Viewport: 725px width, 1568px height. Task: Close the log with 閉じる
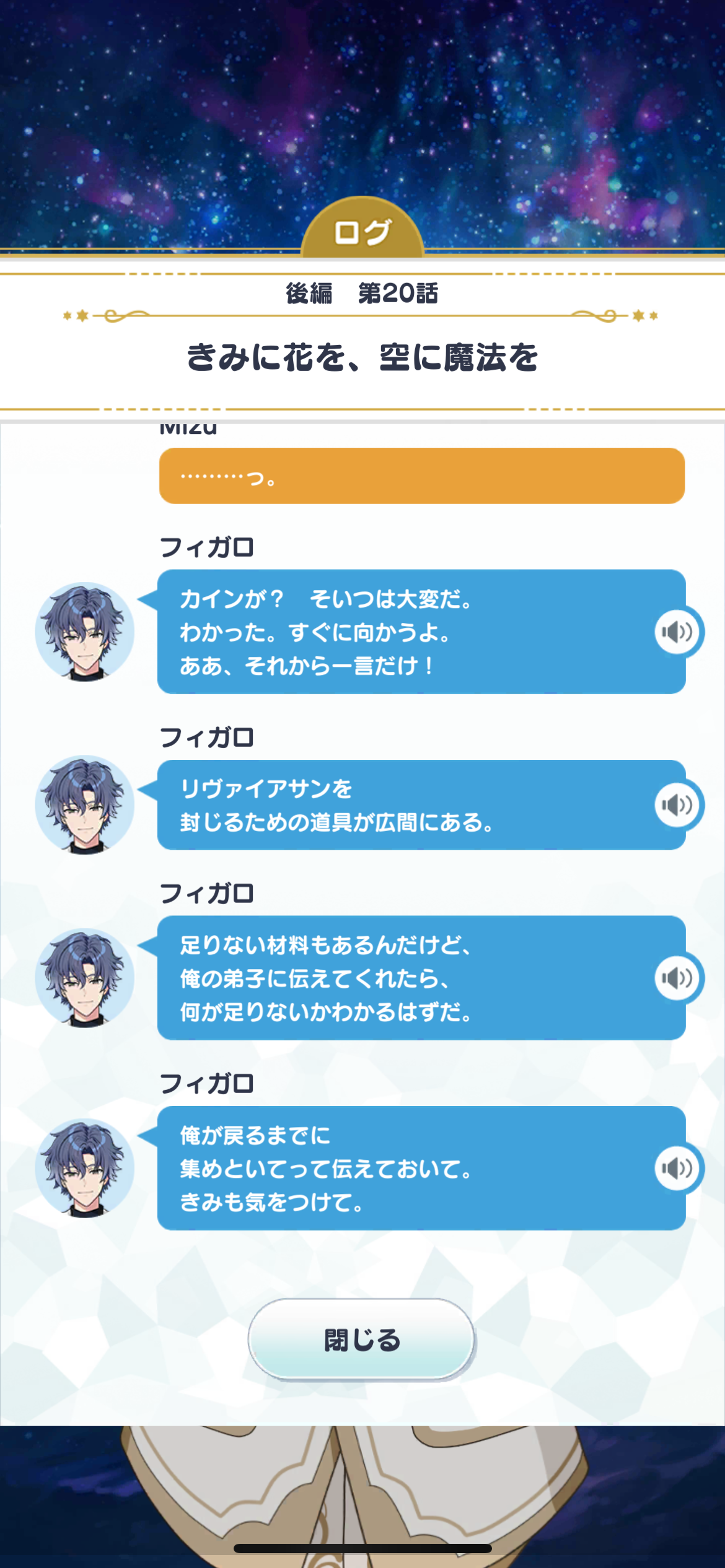click(362, 1340)
